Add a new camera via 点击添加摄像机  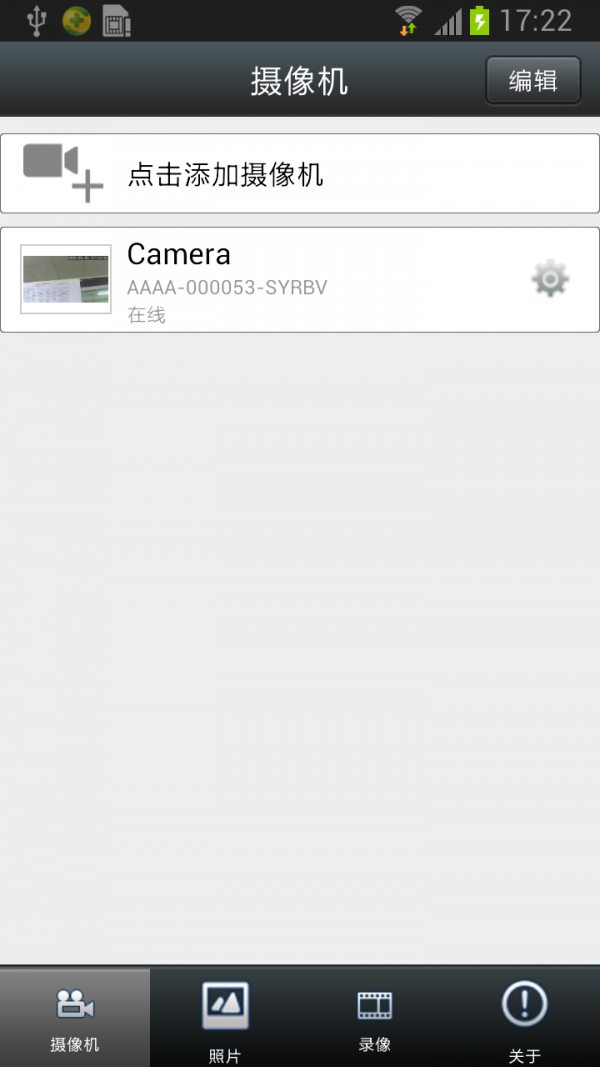click(x=299, y=174)
